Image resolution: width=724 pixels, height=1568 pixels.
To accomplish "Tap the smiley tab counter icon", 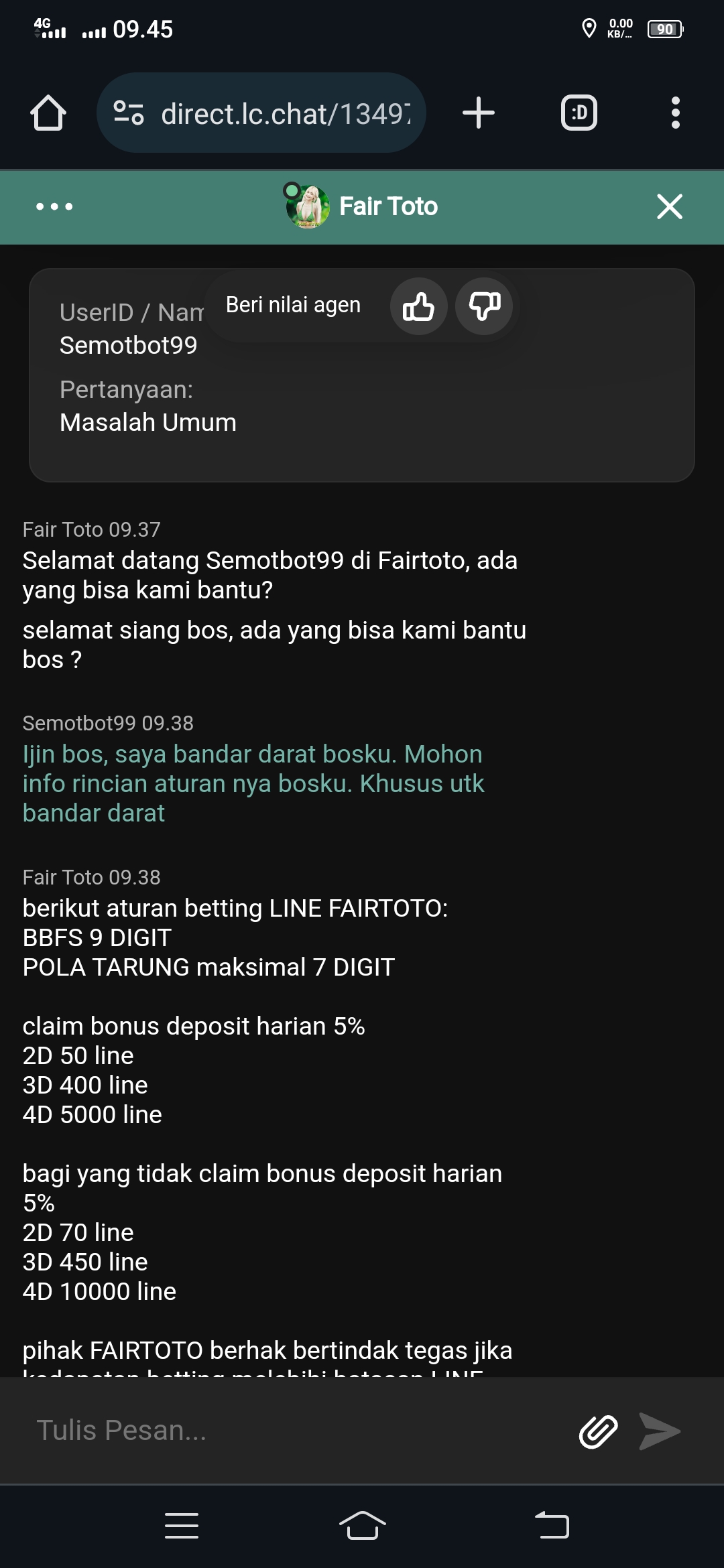I will 577,113.
